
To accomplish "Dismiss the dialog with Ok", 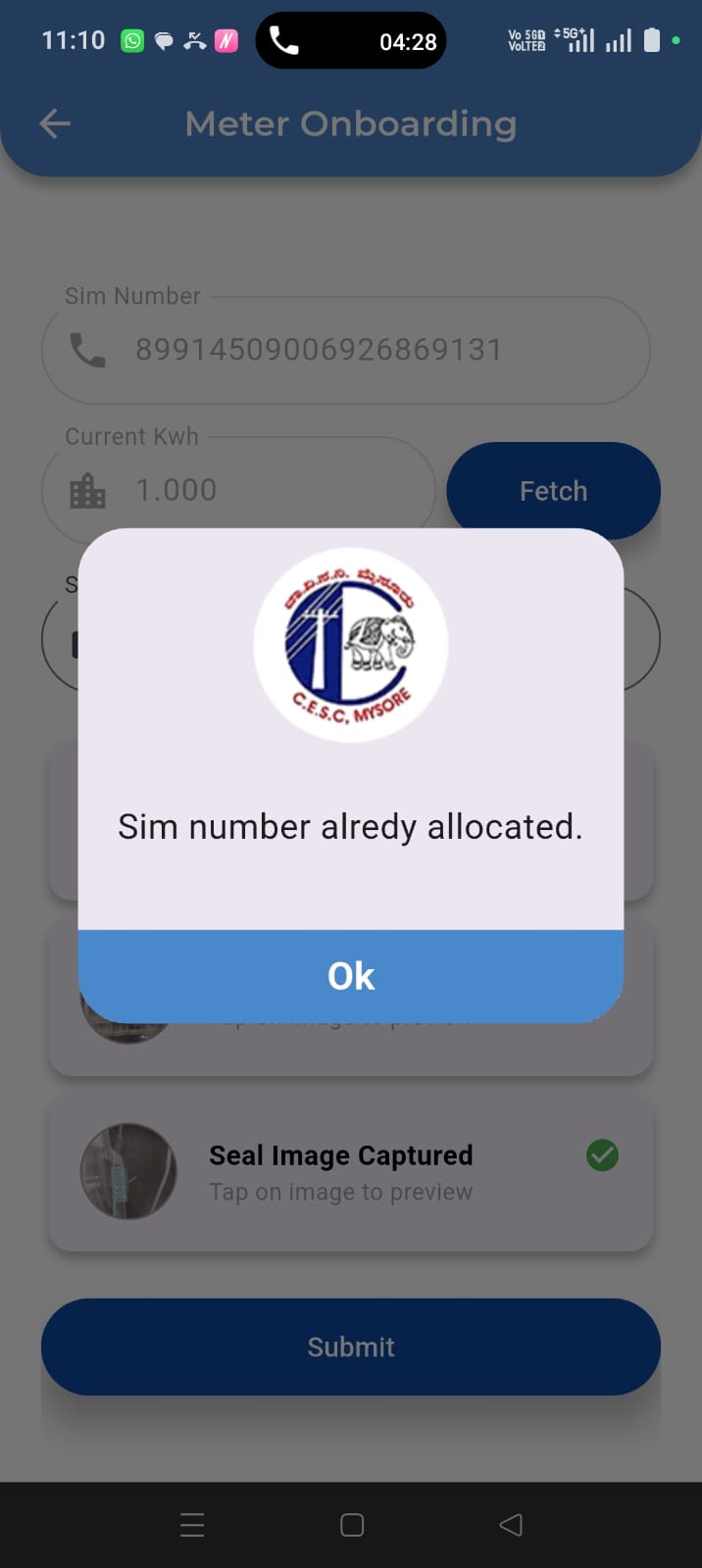I will click(x=351, y=976).
